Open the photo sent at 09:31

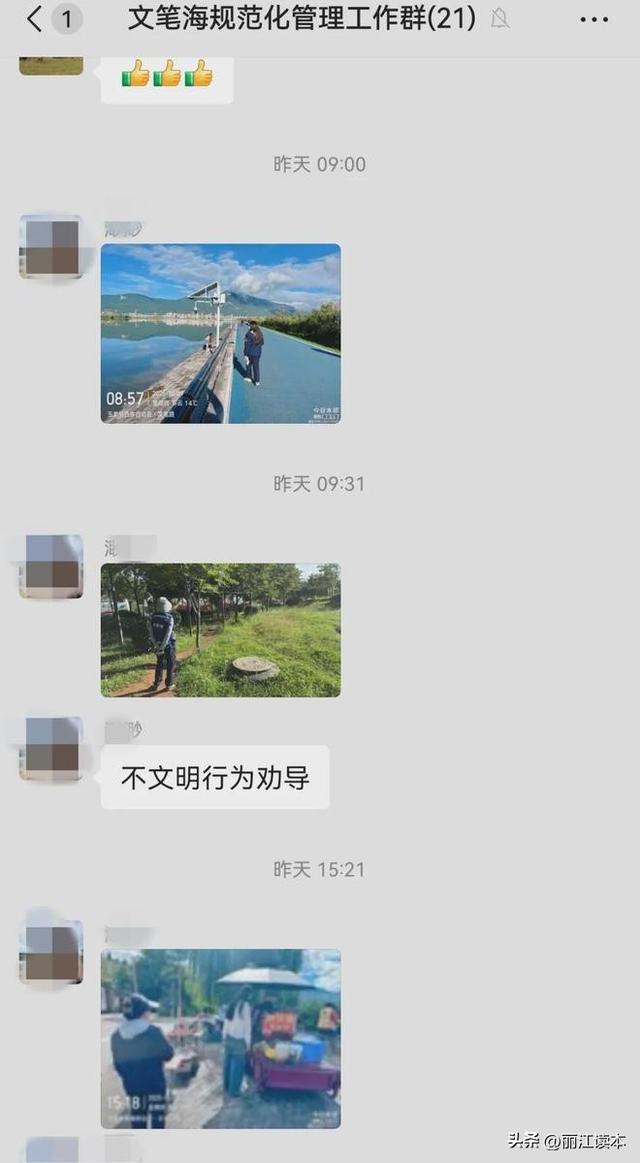220,629
